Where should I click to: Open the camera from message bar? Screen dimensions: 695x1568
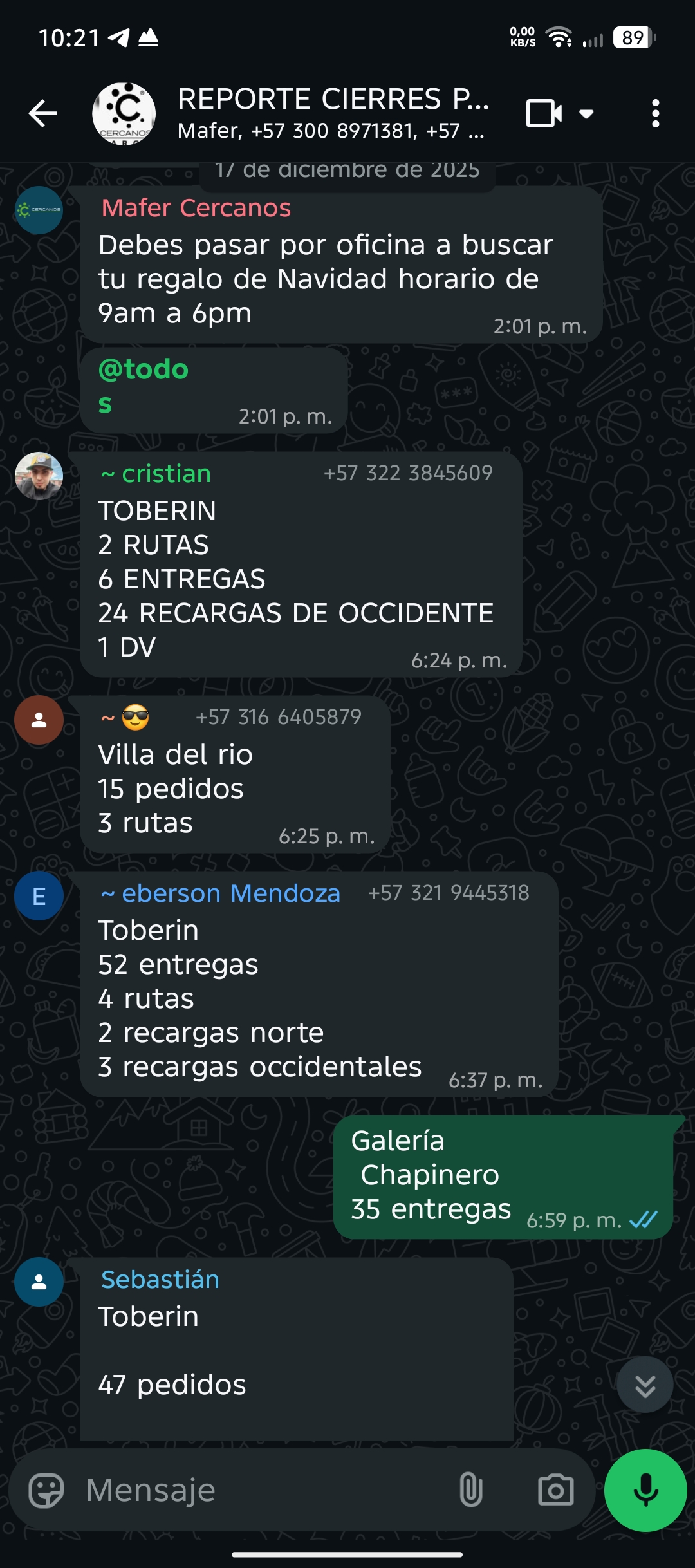click(x=555, y=1490)
